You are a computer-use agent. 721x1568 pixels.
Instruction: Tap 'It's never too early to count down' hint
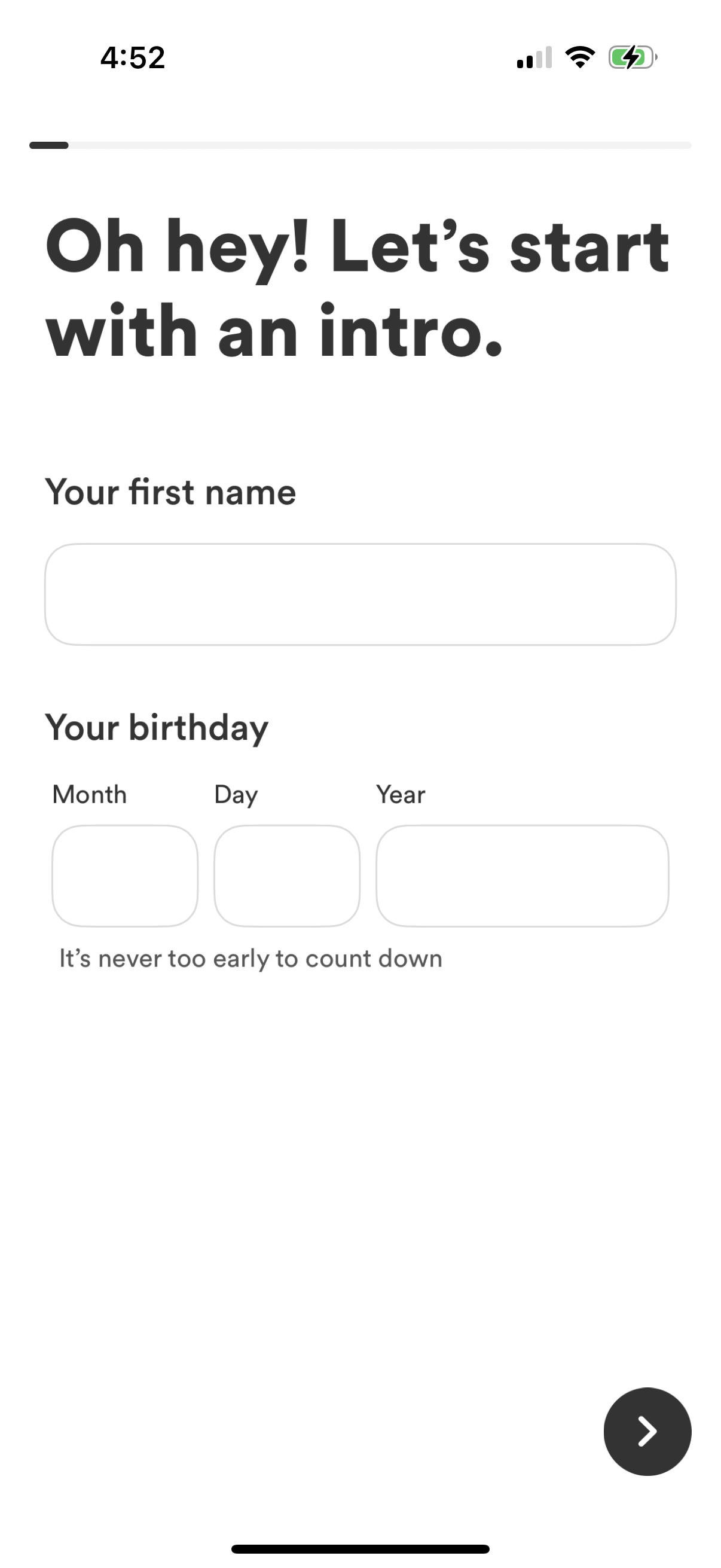[250, 957]
